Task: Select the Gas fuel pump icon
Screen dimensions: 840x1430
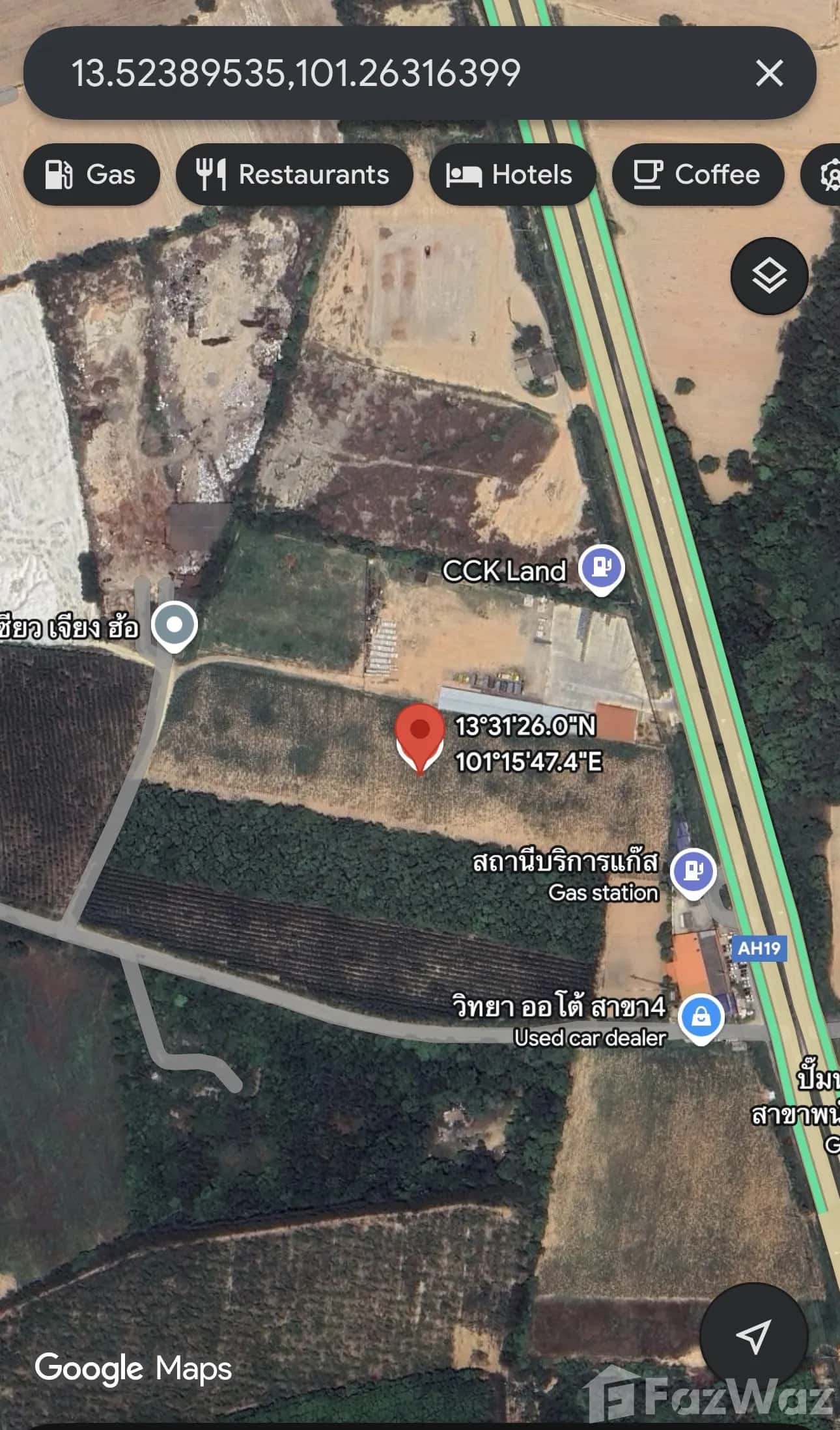Action: [x=59, y=175]
